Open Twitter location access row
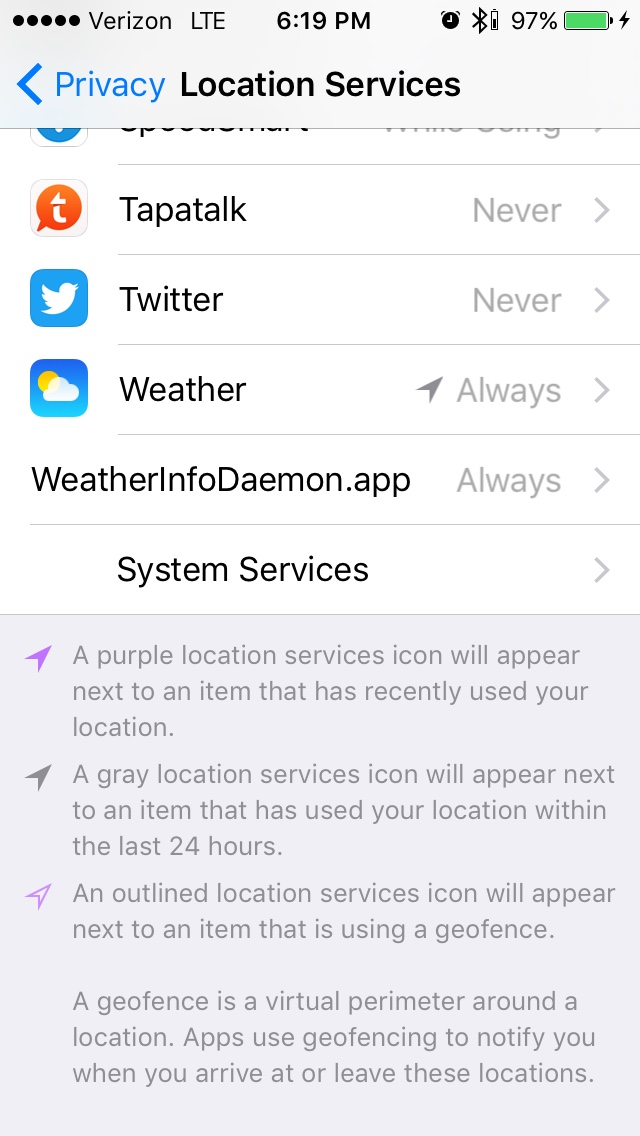640x1136 pixels. click(320, 300)
